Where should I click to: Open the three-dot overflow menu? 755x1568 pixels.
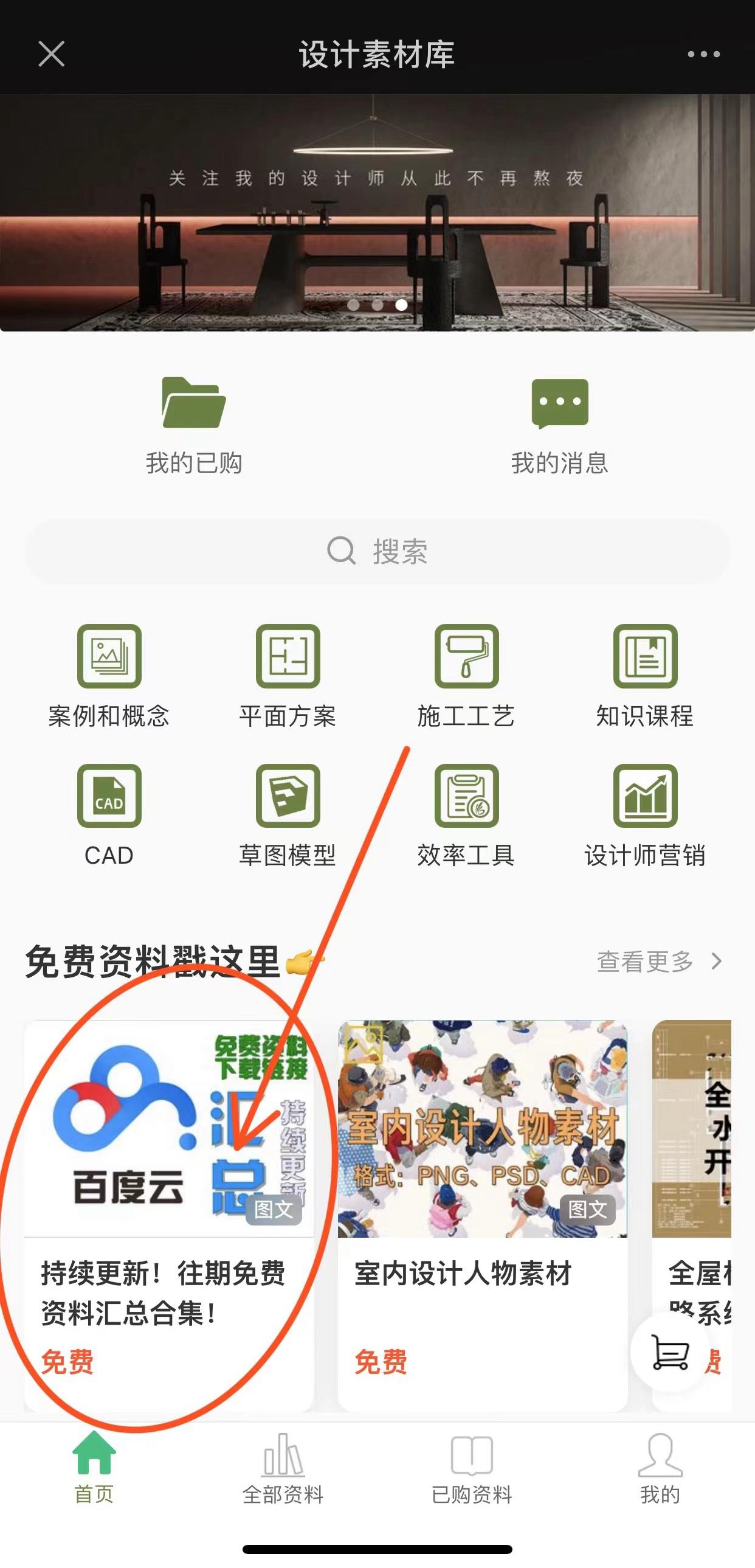click(x=703, y=54)
